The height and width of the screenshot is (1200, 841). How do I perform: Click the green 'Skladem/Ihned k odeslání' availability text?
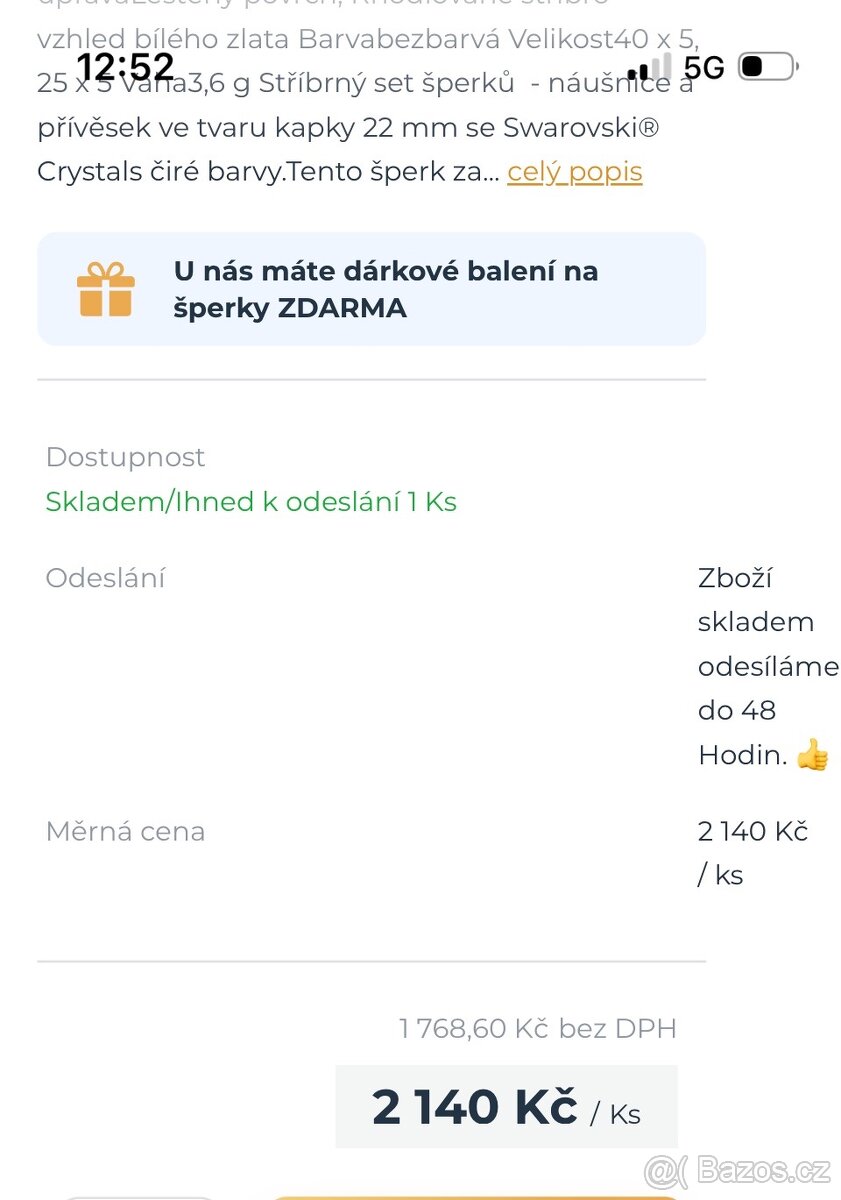[250, 501]
